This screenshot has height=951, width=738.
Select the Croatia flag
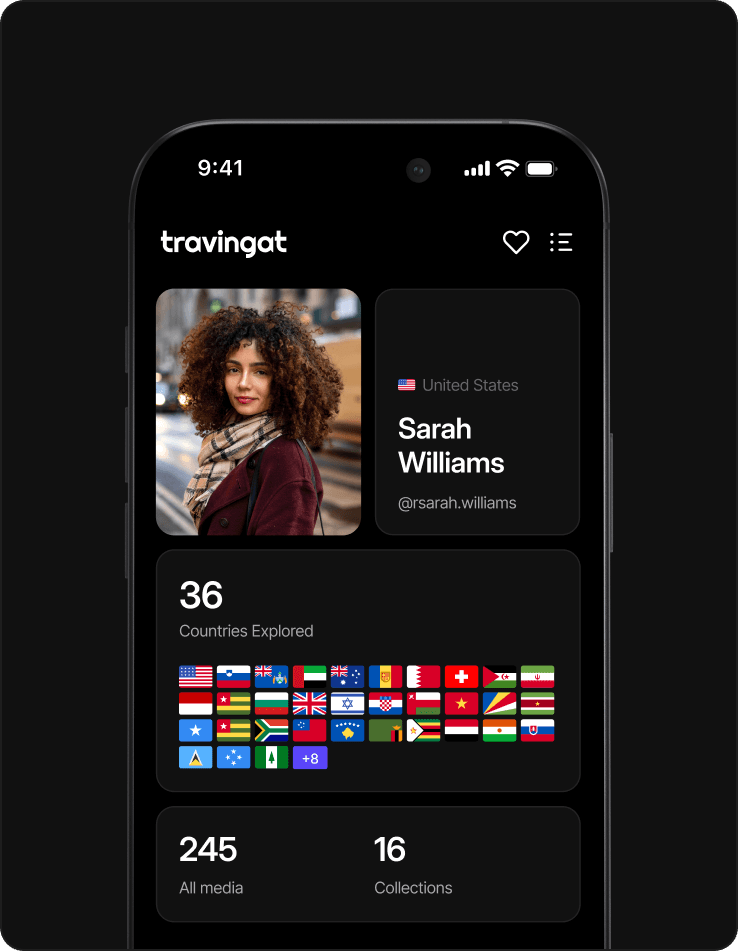[386, 703]
